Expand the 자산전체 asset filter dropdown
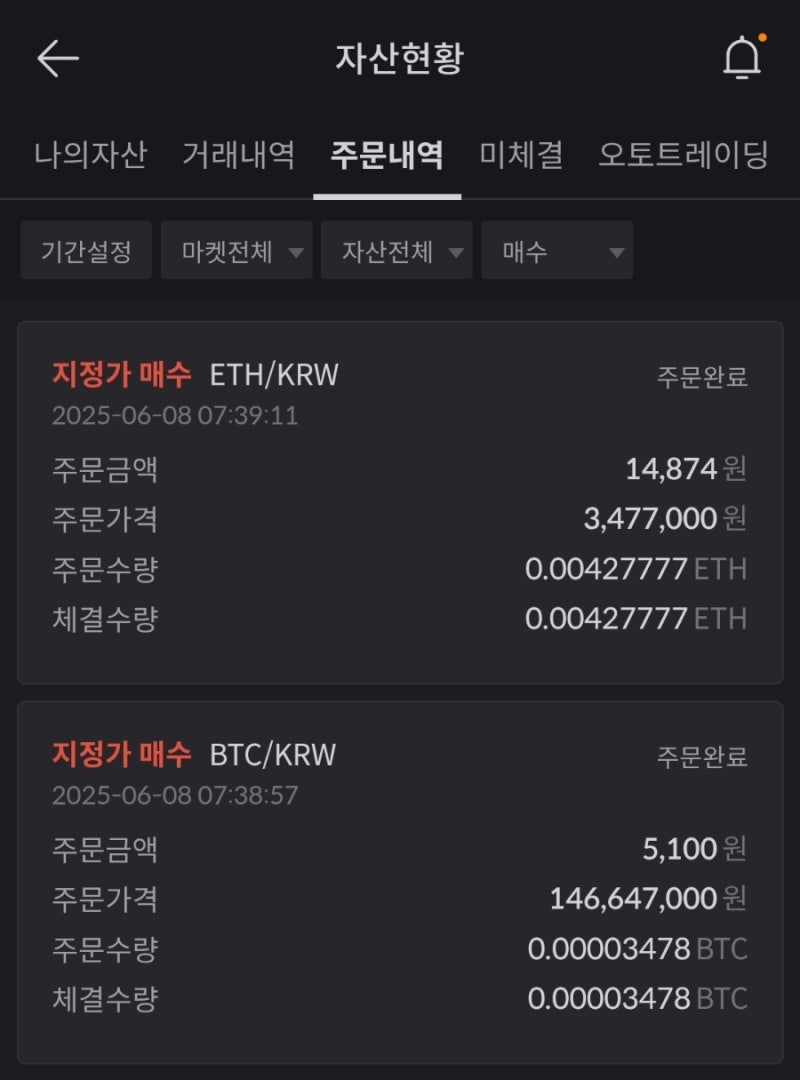 (396, 251)
